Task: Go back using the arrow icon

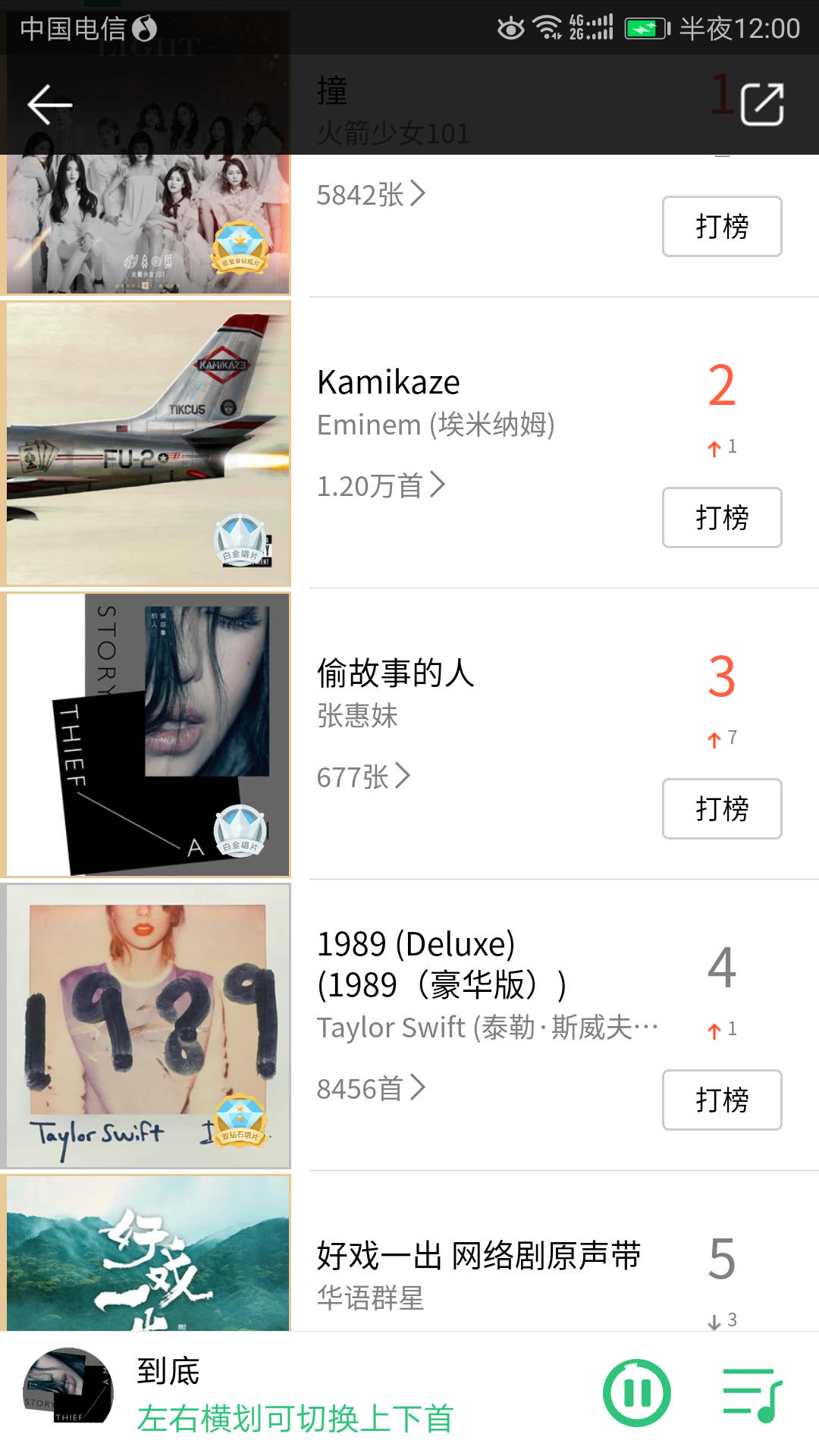Action: click(50, 105)
